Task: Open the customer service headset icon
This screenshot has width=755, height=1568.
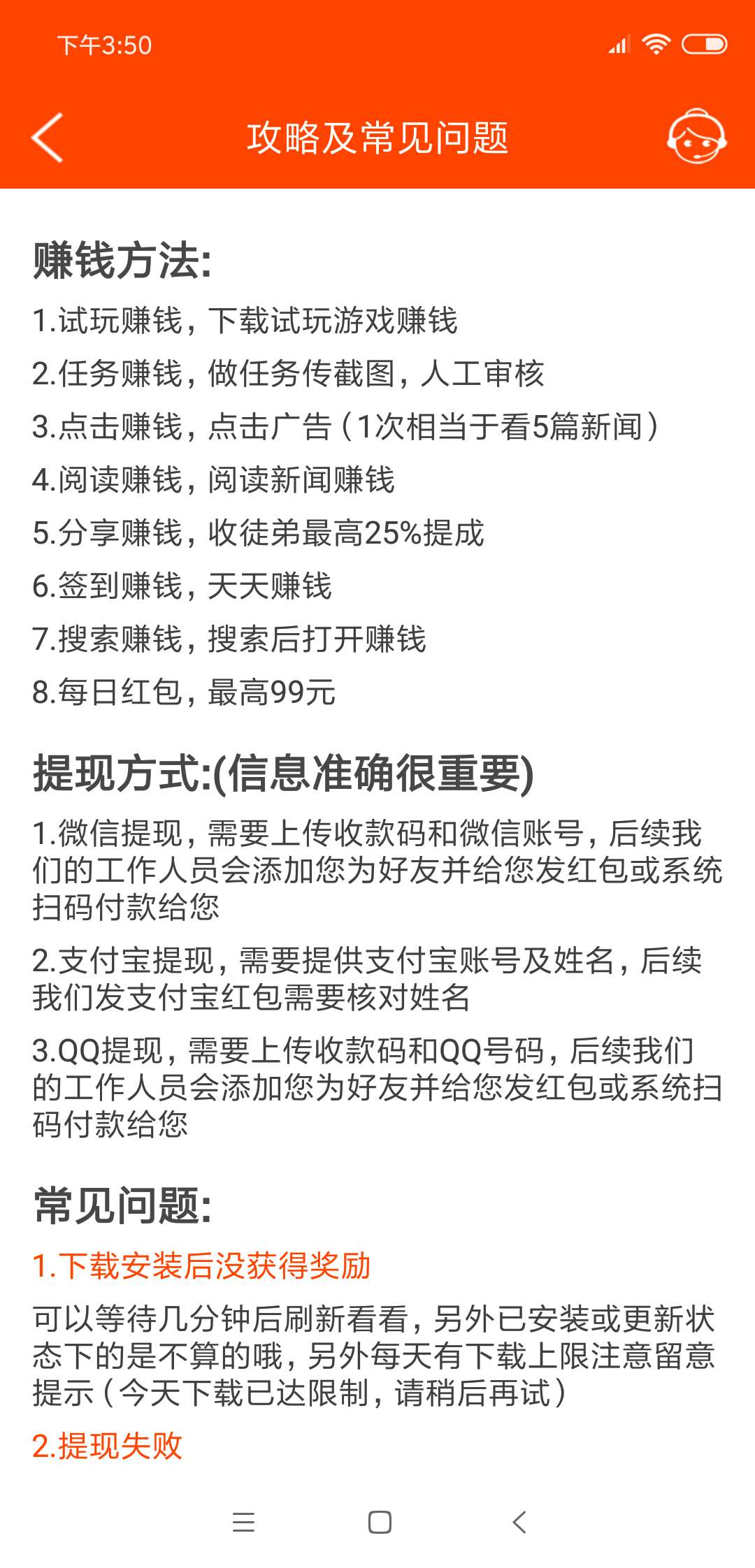Action: tap(696, 136)
